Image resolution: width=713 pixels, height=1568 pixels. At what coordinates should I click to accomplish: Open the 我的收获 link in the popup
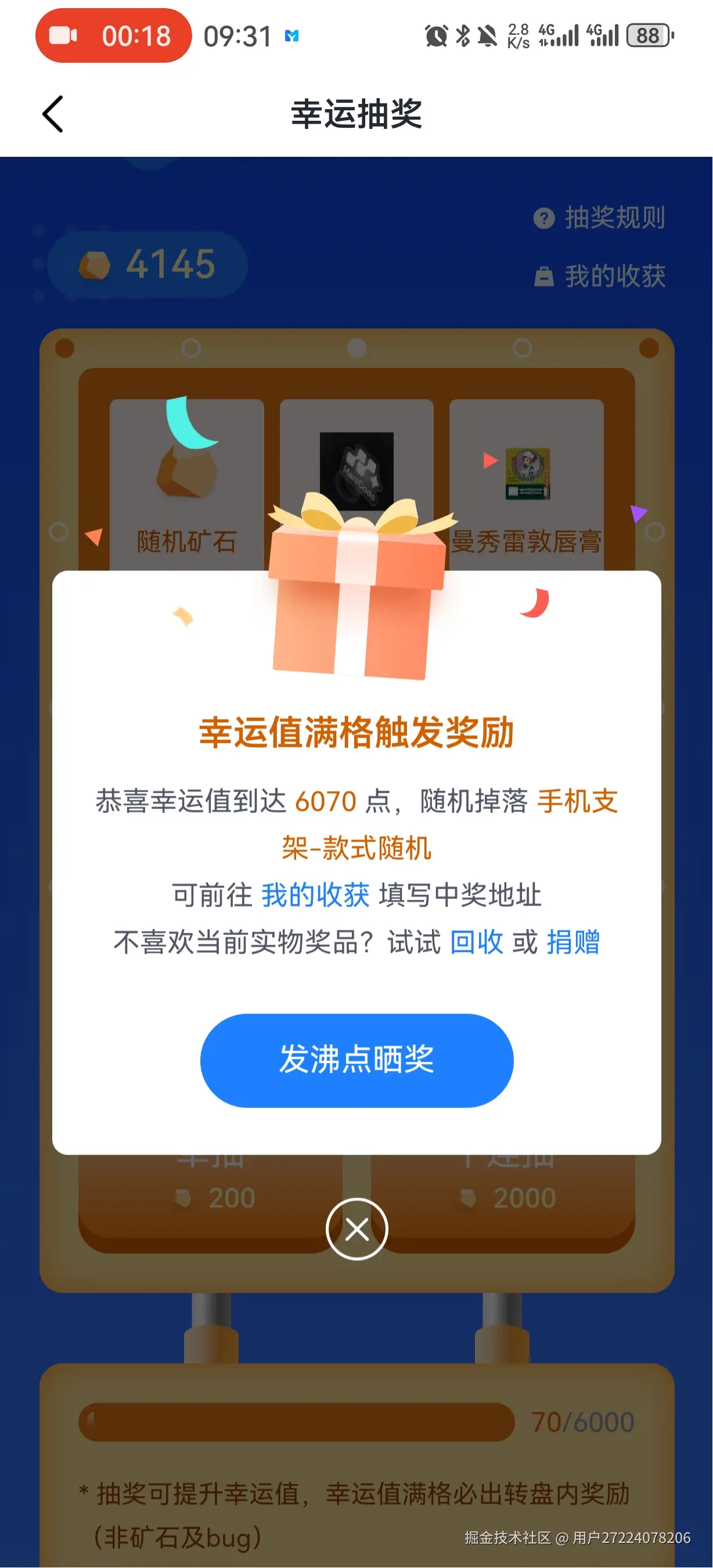pos(315,894)
